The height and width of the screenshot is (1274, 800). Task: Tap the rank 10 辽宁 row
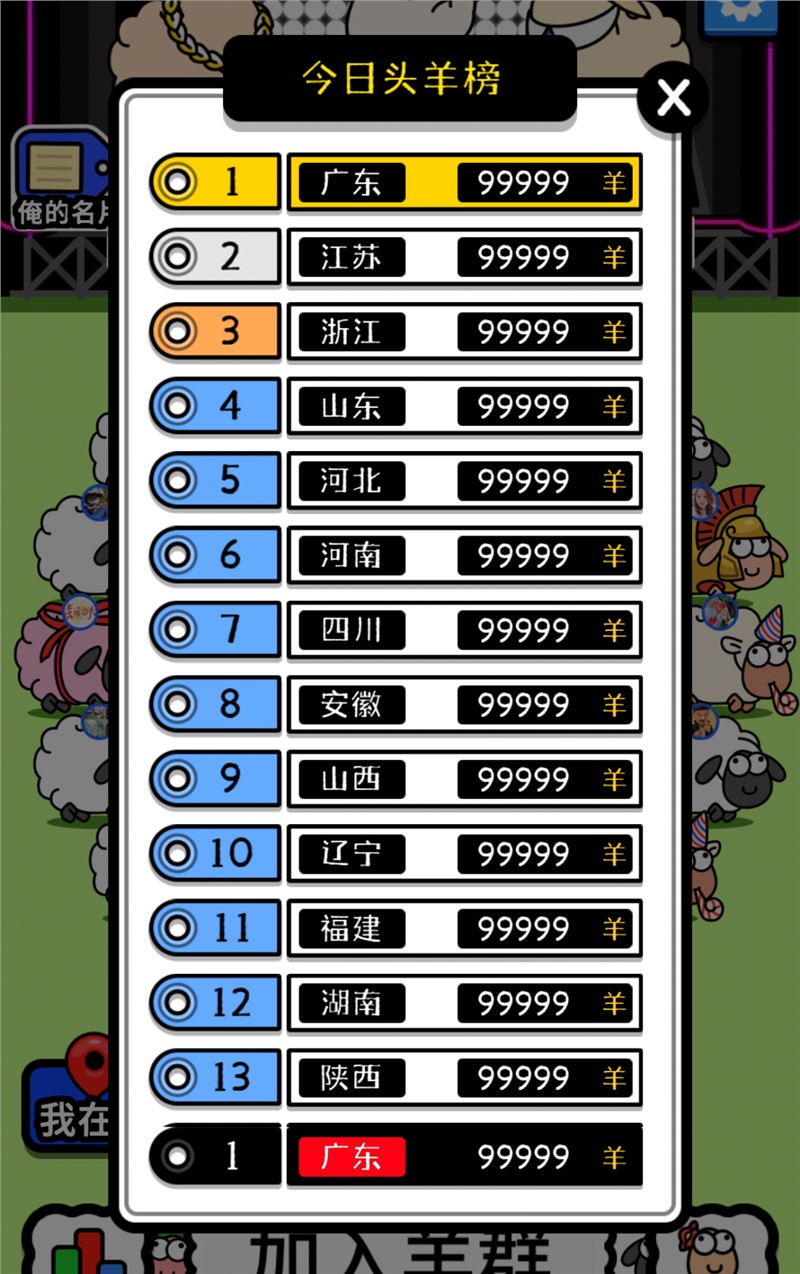464,853
